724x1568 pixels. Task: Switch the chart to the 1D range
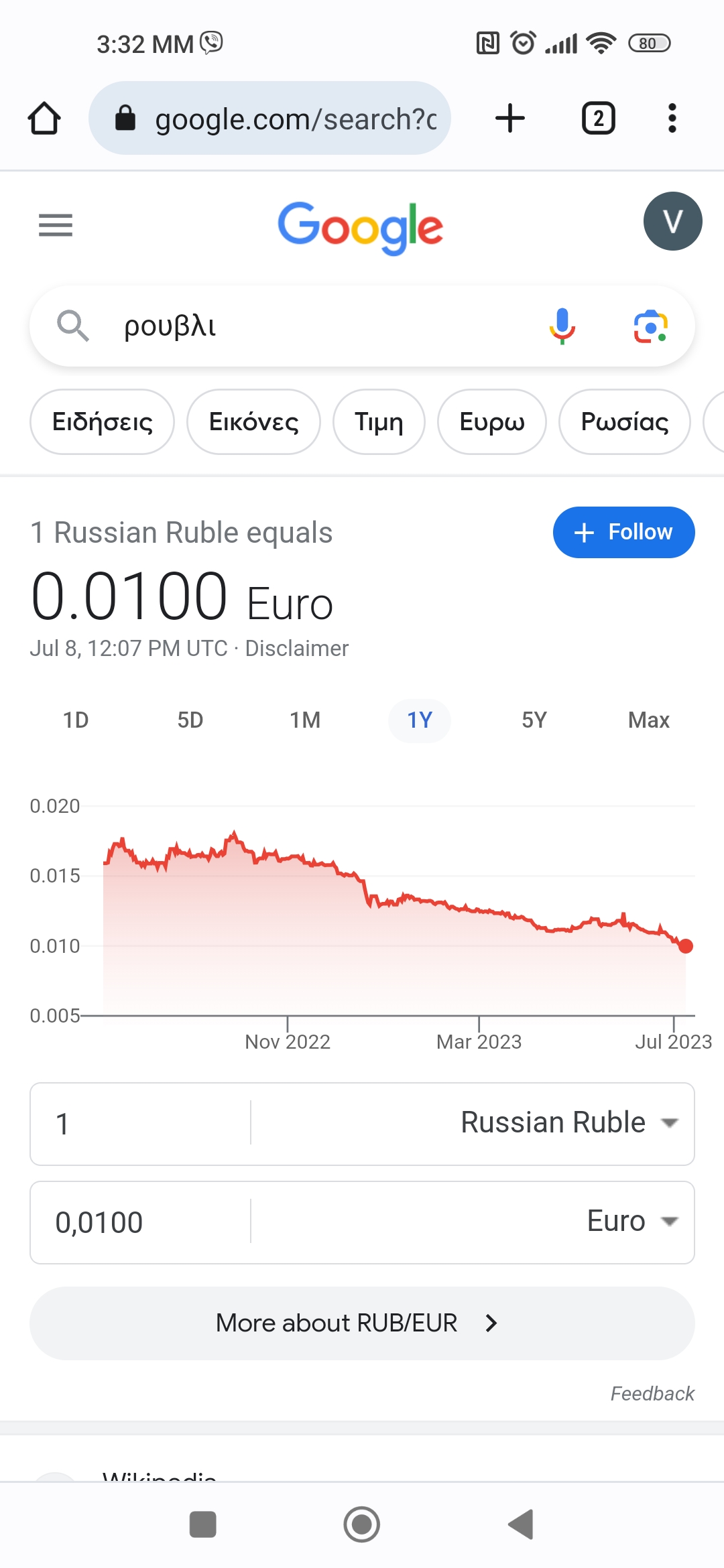tap(76, 720)
